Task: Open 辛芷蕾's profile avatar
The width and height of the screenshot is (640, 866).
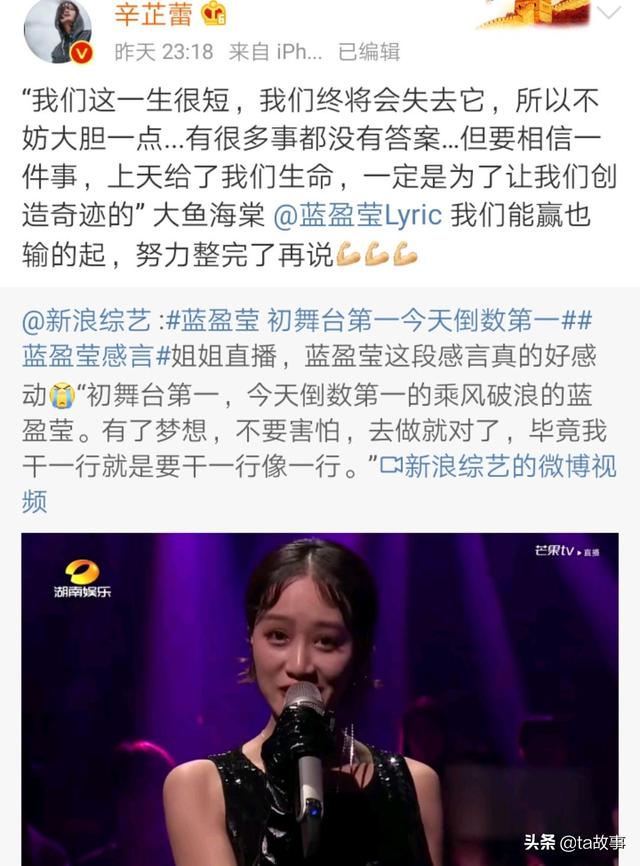Action: point(57,30)
